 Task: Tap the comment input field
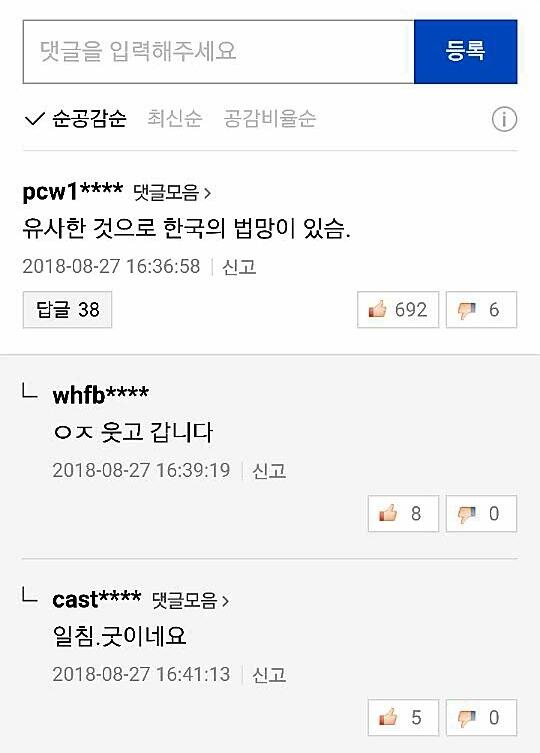[219, 52]
